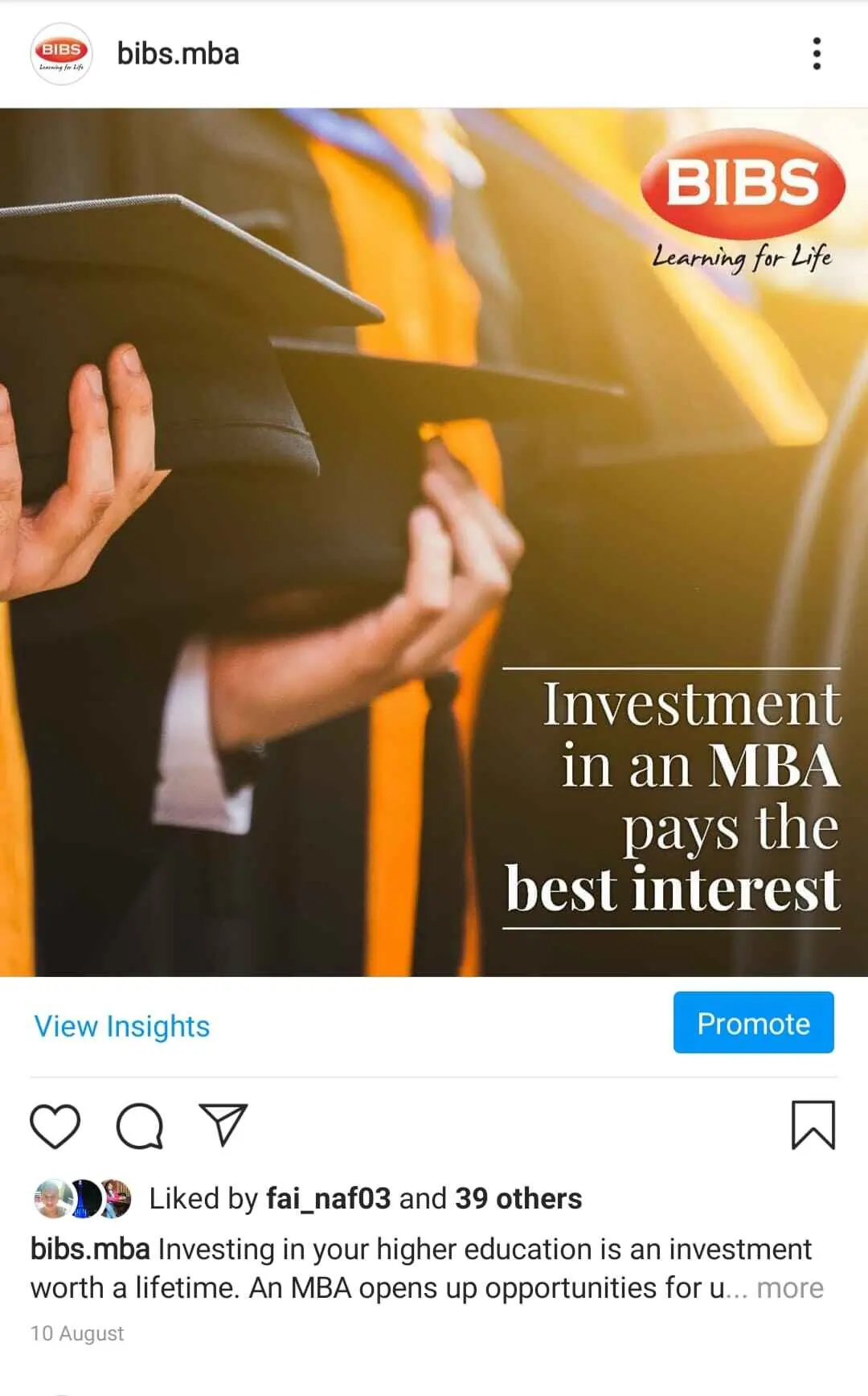Promote this post
The height and width of the screenshot is (1396, 868).
[x=753, y=1023]
